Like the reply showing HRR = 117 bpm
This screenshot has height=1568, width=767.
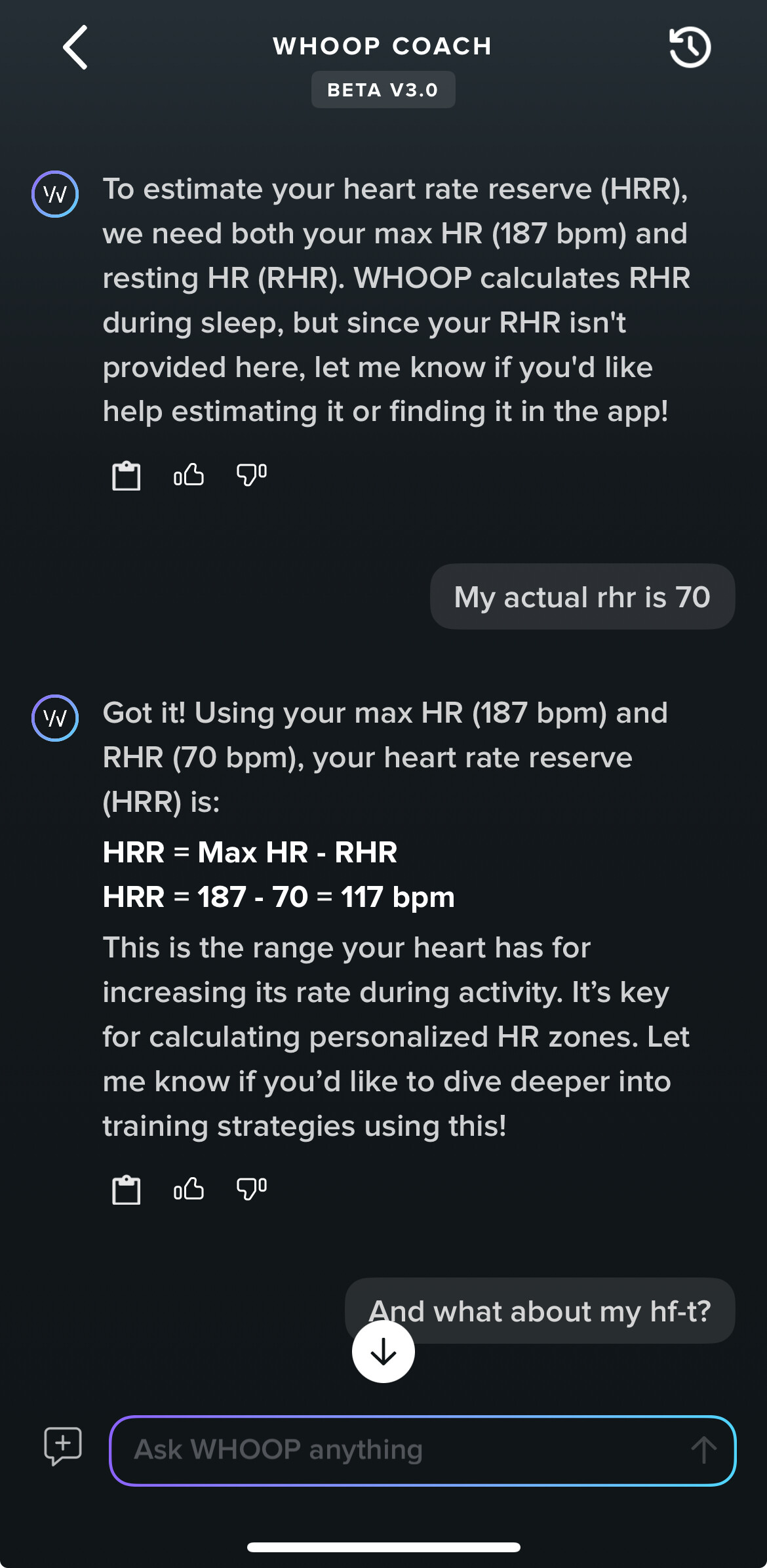pos(189,1188)
